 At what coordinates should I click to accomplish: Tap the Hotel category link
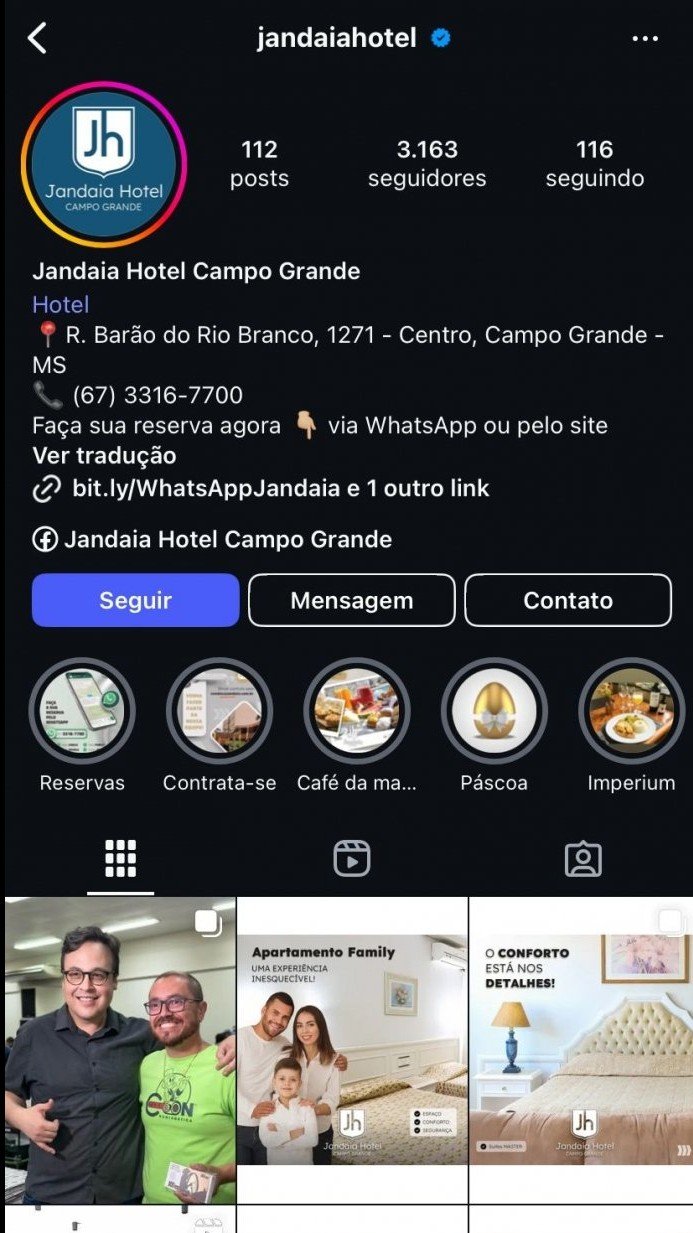61,304
